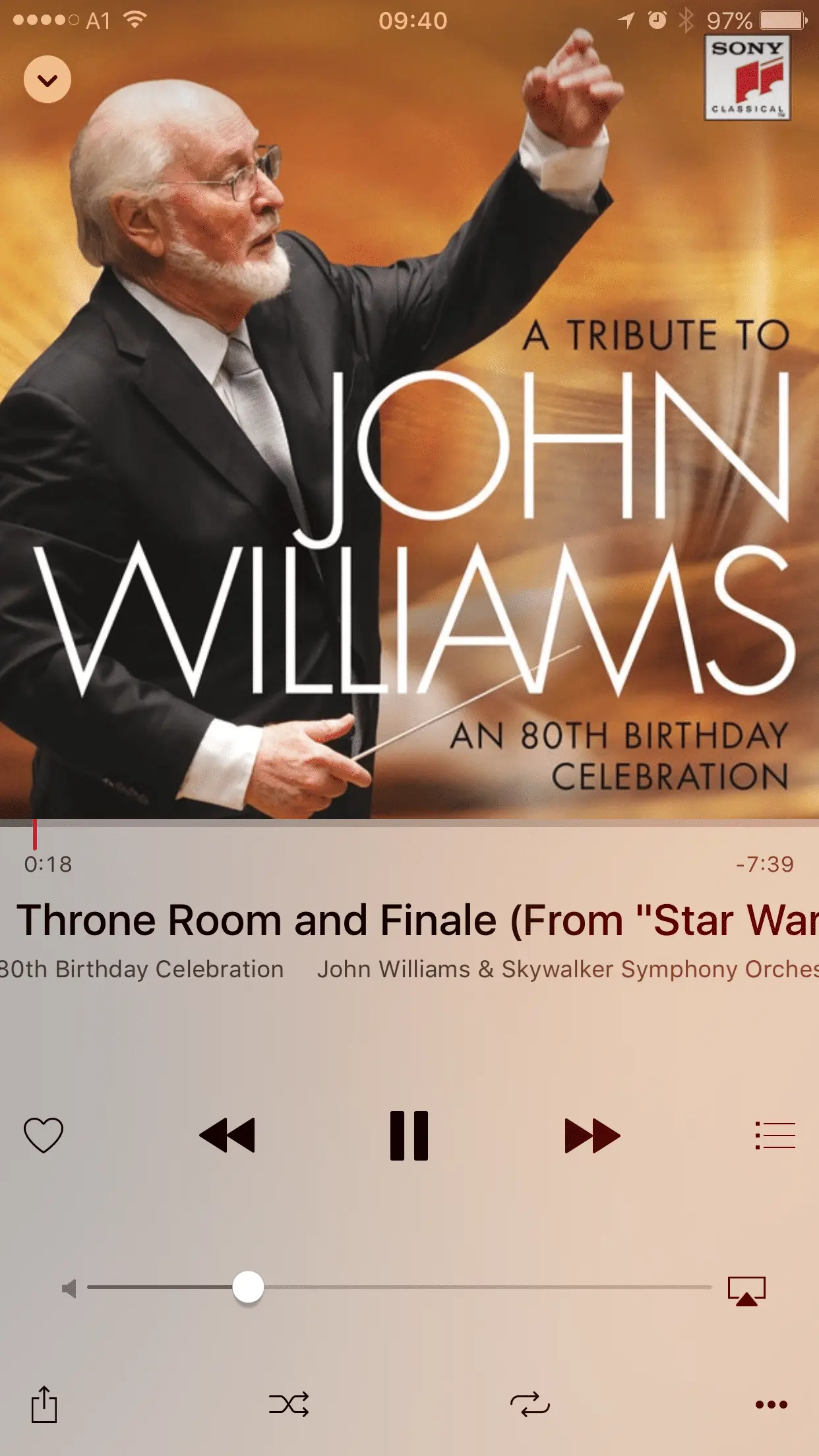
Task: Toggle shuffle playback
Action: coord(289,1404)
